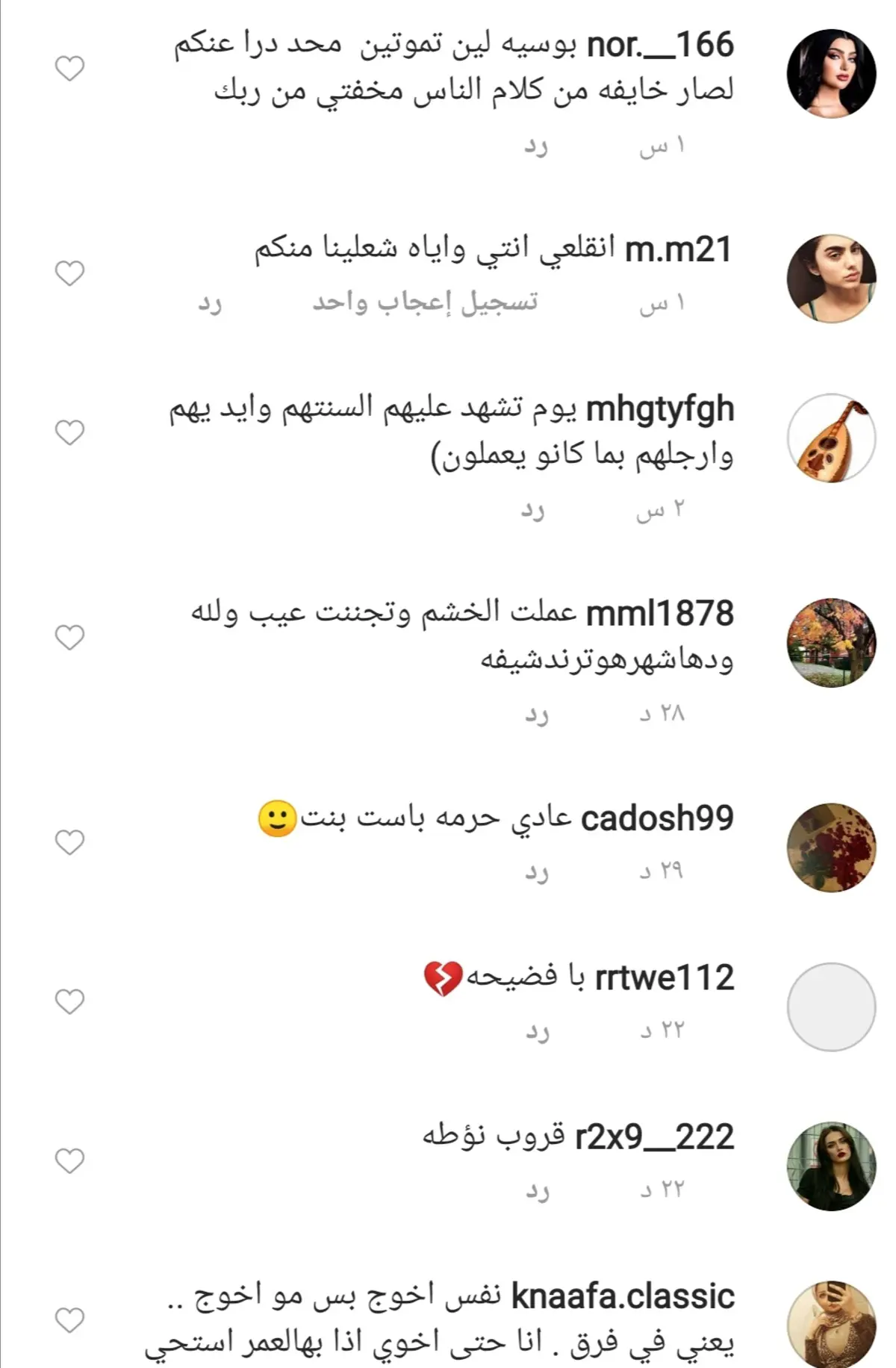Screen dimensions: 896x1368
Task: Reply to nor.__166's comment
Action: point(535,146)
